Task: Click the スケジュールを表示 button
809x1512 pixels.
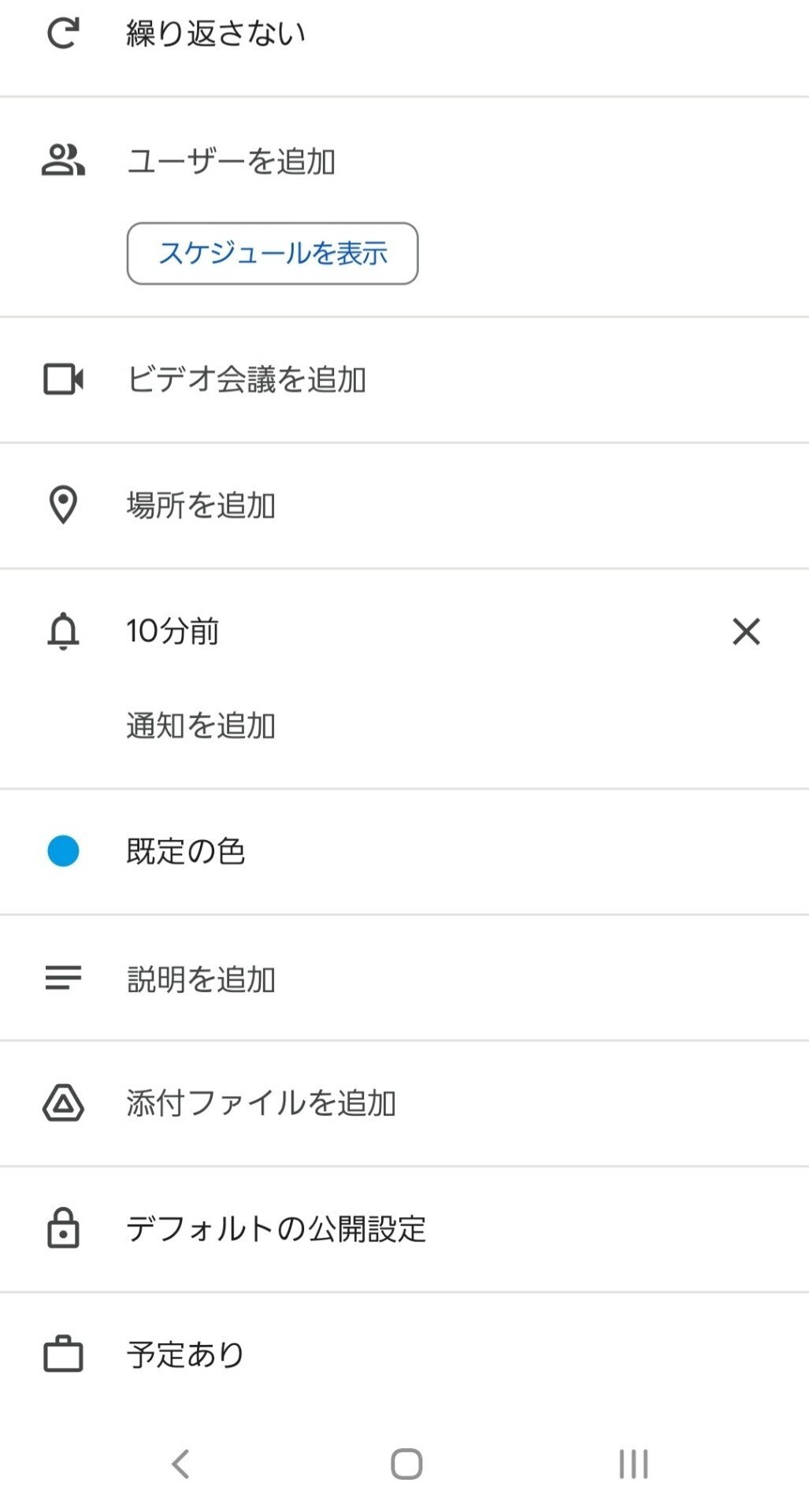Action: click(272, 254)
